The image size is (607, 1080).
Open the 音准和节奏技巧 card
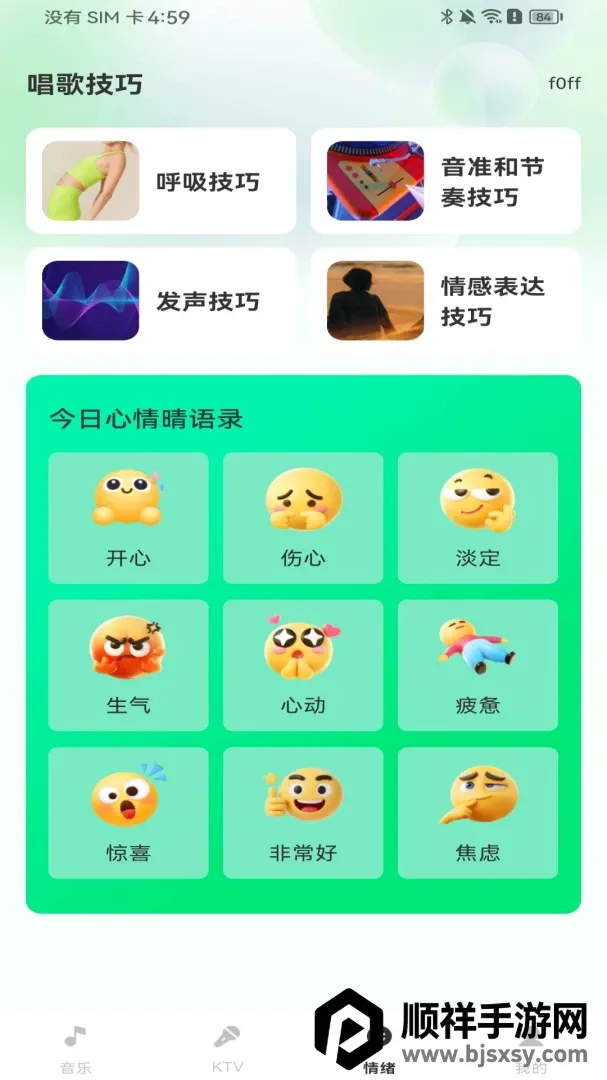point(445,180)
